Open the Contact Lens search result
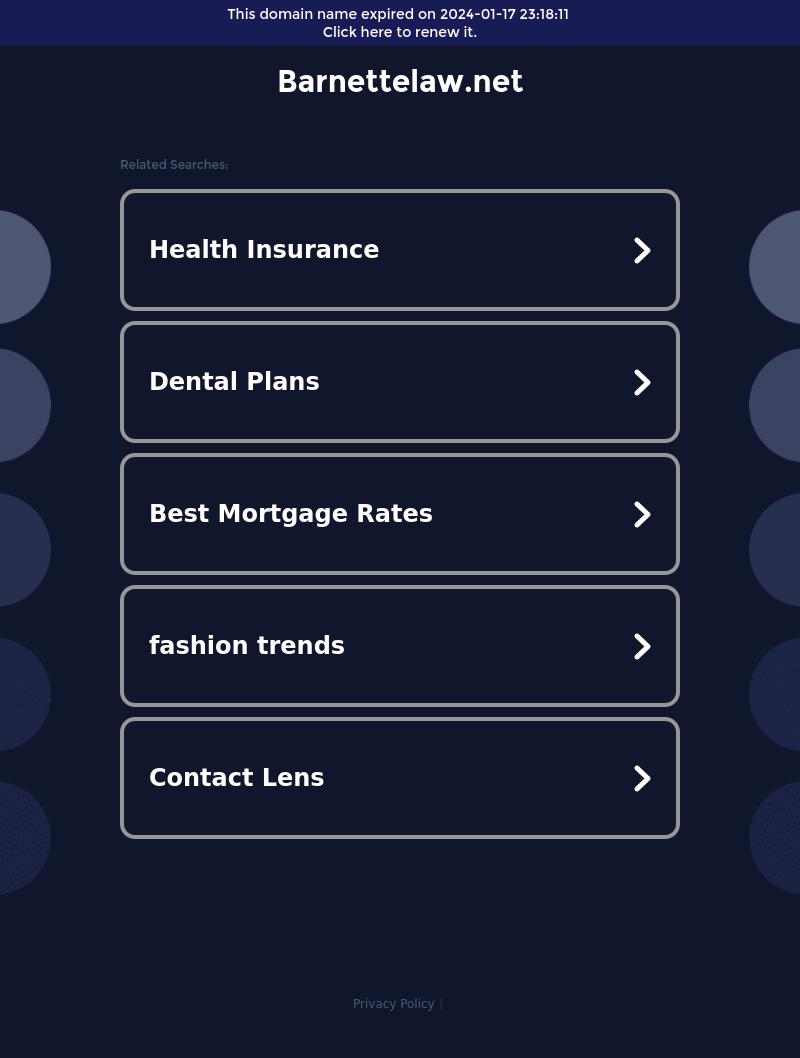This screenshot has width=800, height=1058. click(x=399, y=778)
